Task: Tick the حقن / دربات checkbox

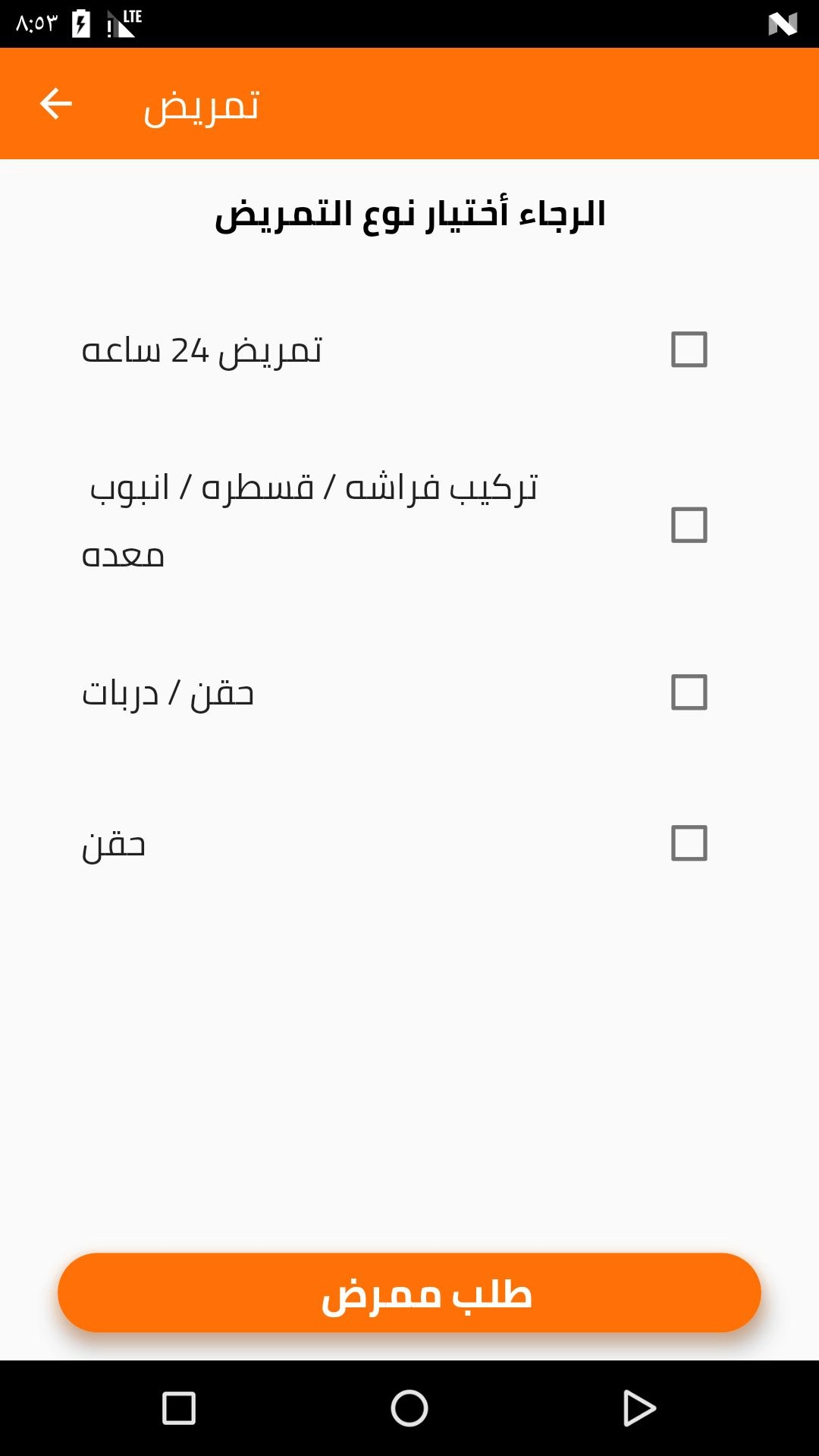Action: point(689,692)
